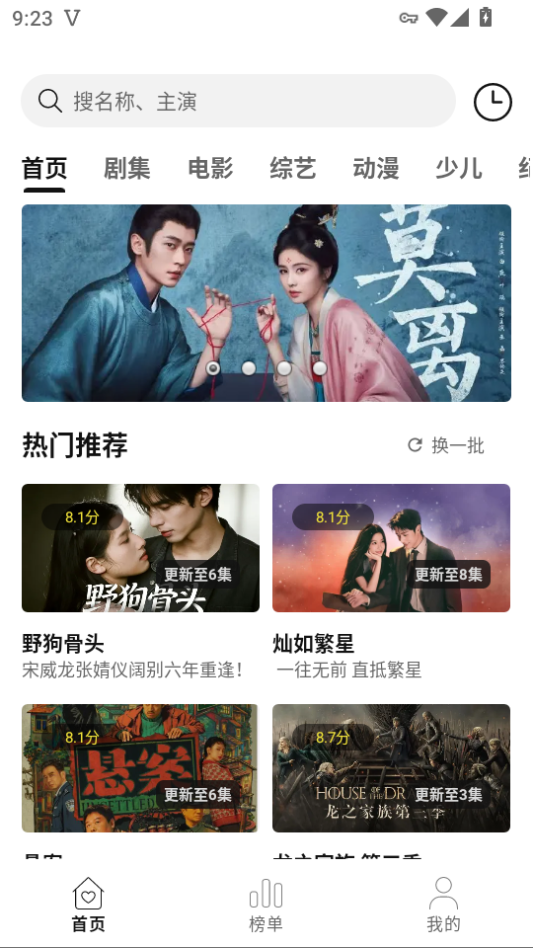Switch to the 电影 tab
Image resolution: width=533 pixels, height=948 pixels.
tap(210, 168)
